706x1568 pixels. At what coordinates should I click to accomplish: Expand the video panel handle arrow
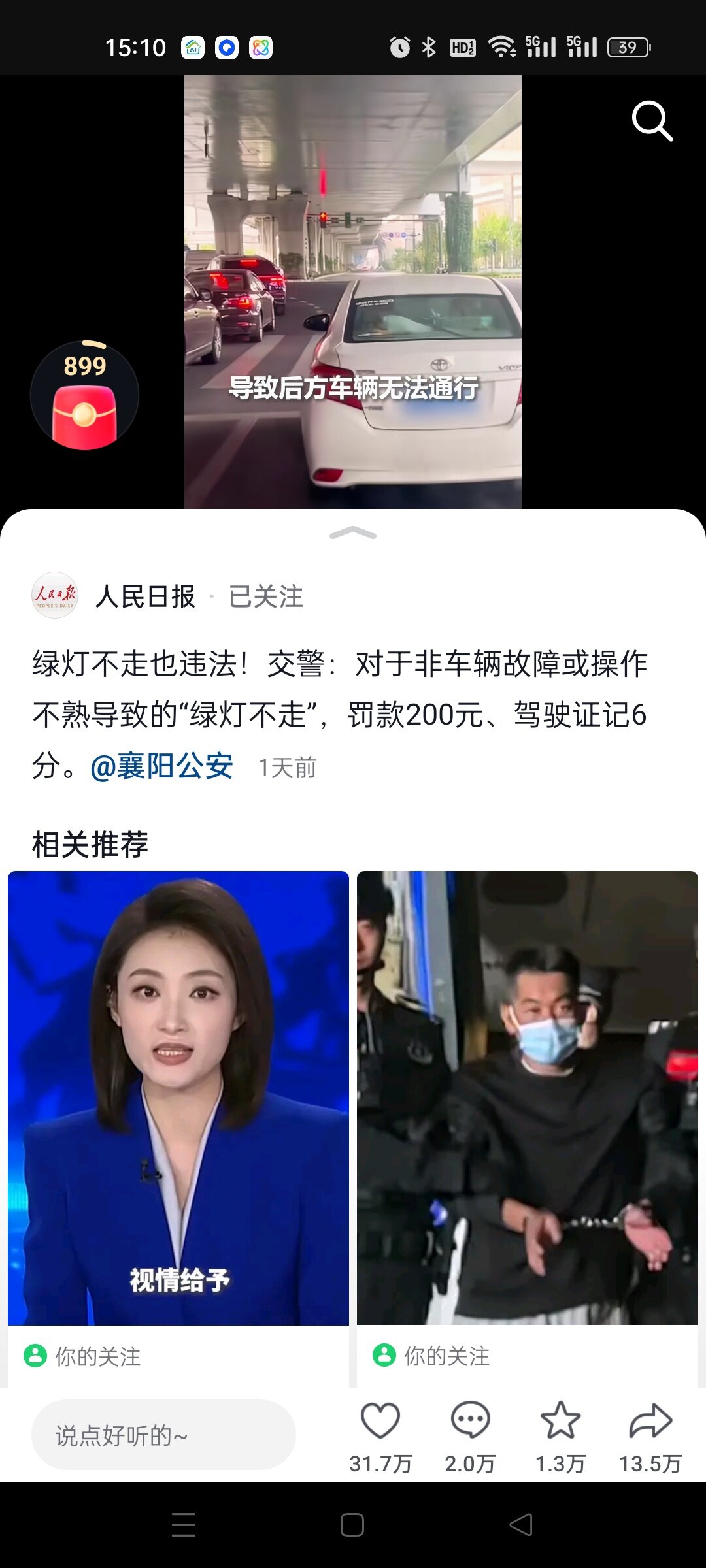click(353, 533)
